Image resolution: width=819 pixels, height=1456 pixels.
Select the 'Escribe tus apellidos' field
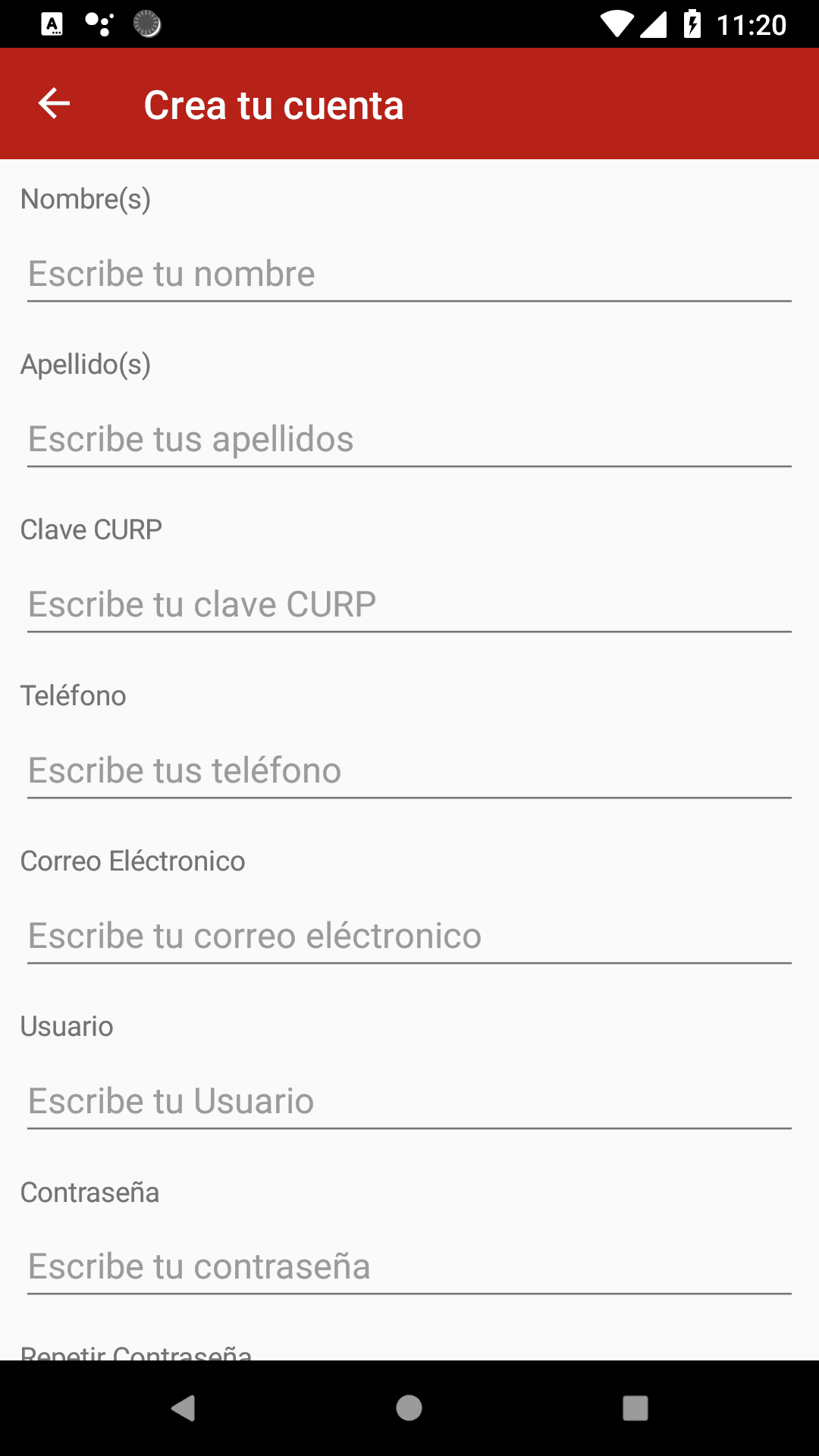(x=409, y=440)
